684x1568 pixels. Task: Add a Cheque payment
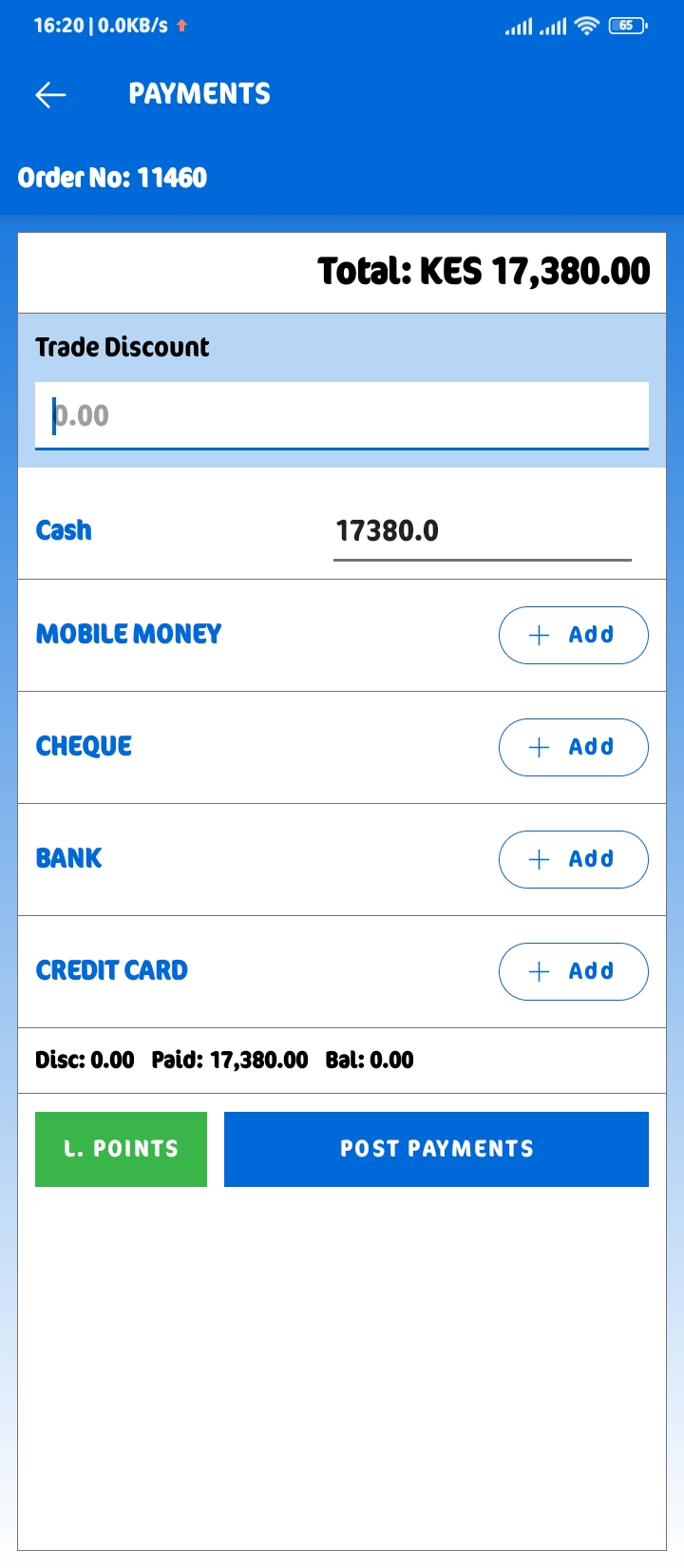point(574,747)
